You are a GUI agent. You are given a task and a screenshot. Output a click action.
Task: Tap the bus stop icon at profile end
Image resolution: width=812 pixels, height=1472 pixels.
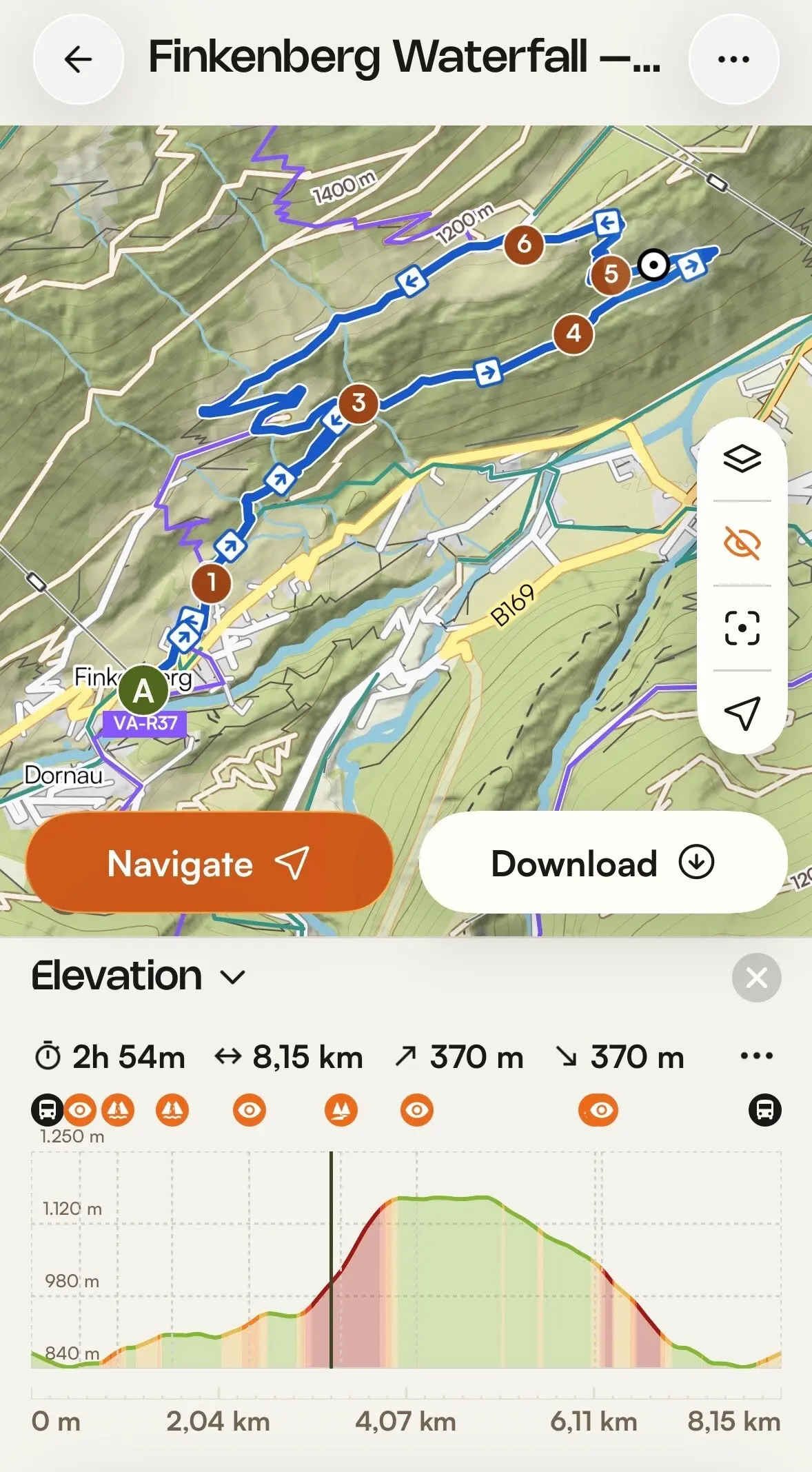coord(764,1110)
